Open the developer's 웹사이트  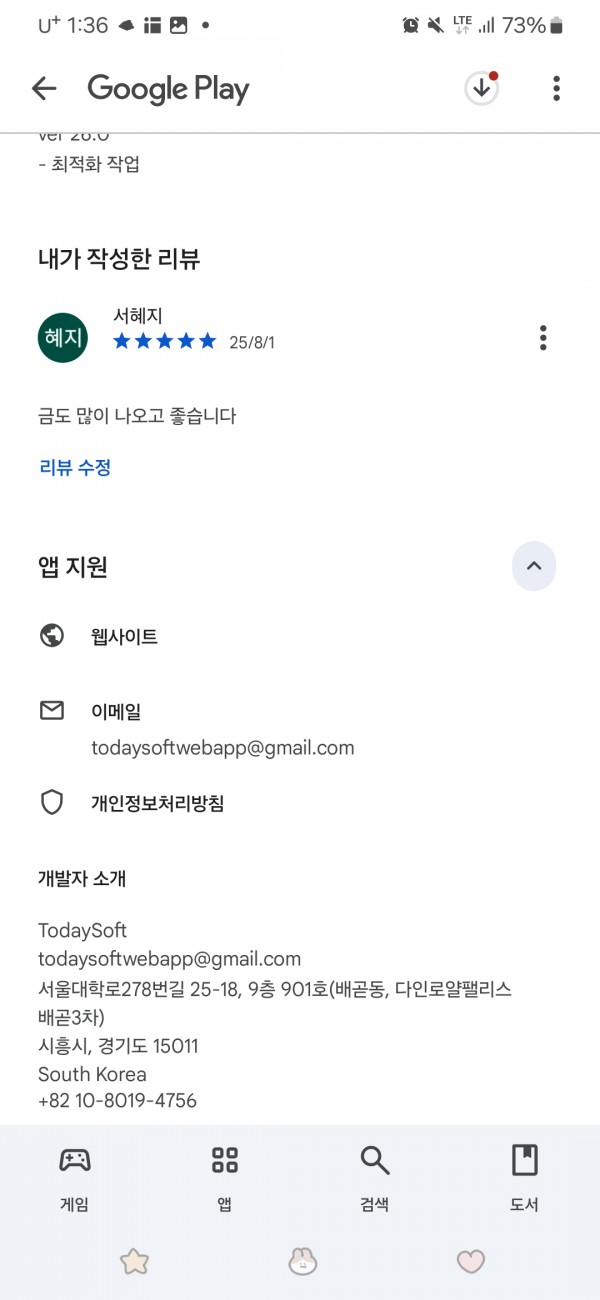tap(300, 636)
